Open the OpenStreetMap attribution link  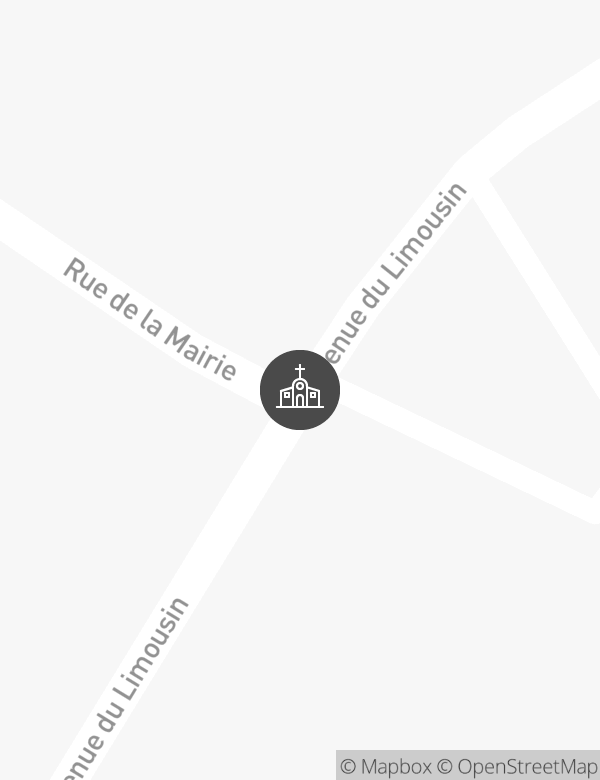click(517, 767)
